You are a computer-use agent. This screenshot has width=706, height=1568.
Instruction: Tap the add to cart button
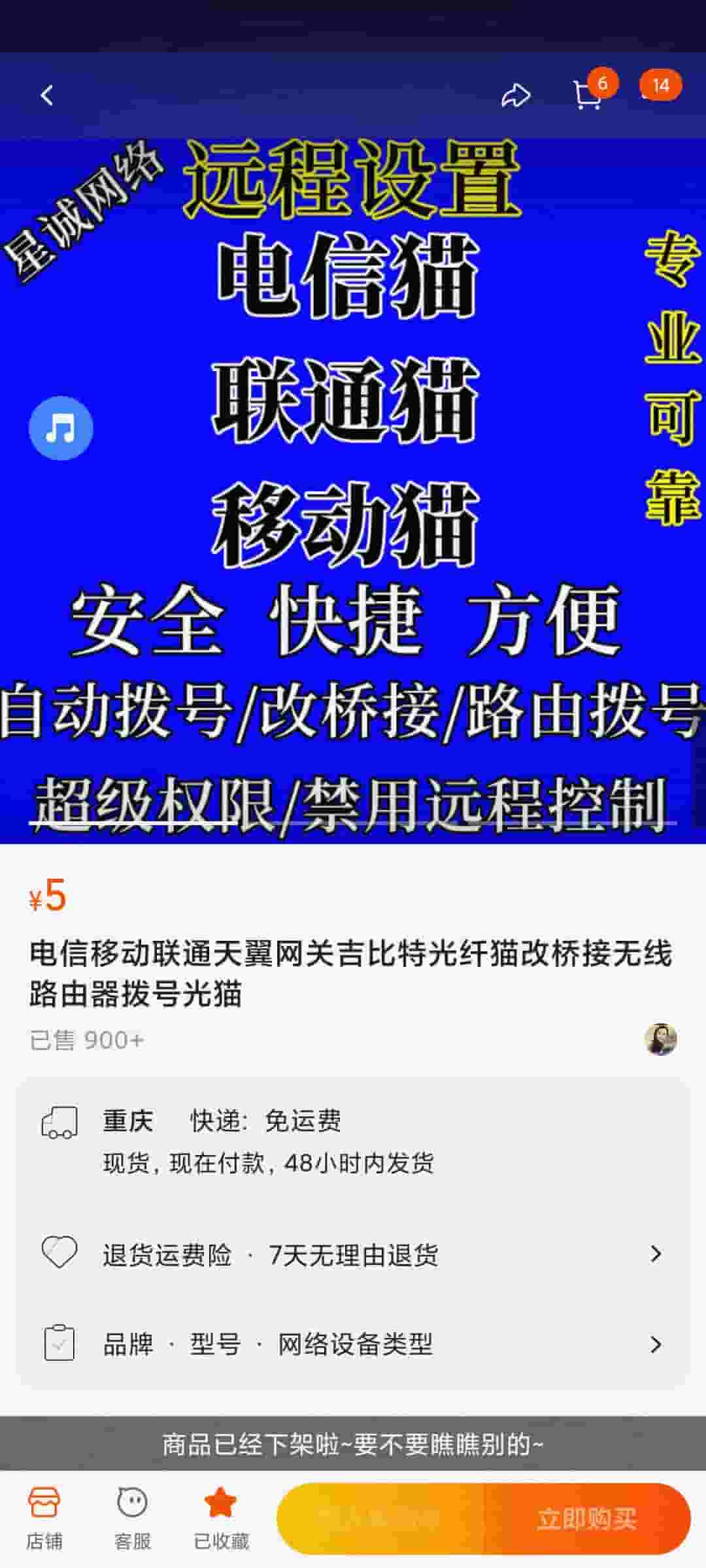pyautogui.click(x=380, y=1519)
